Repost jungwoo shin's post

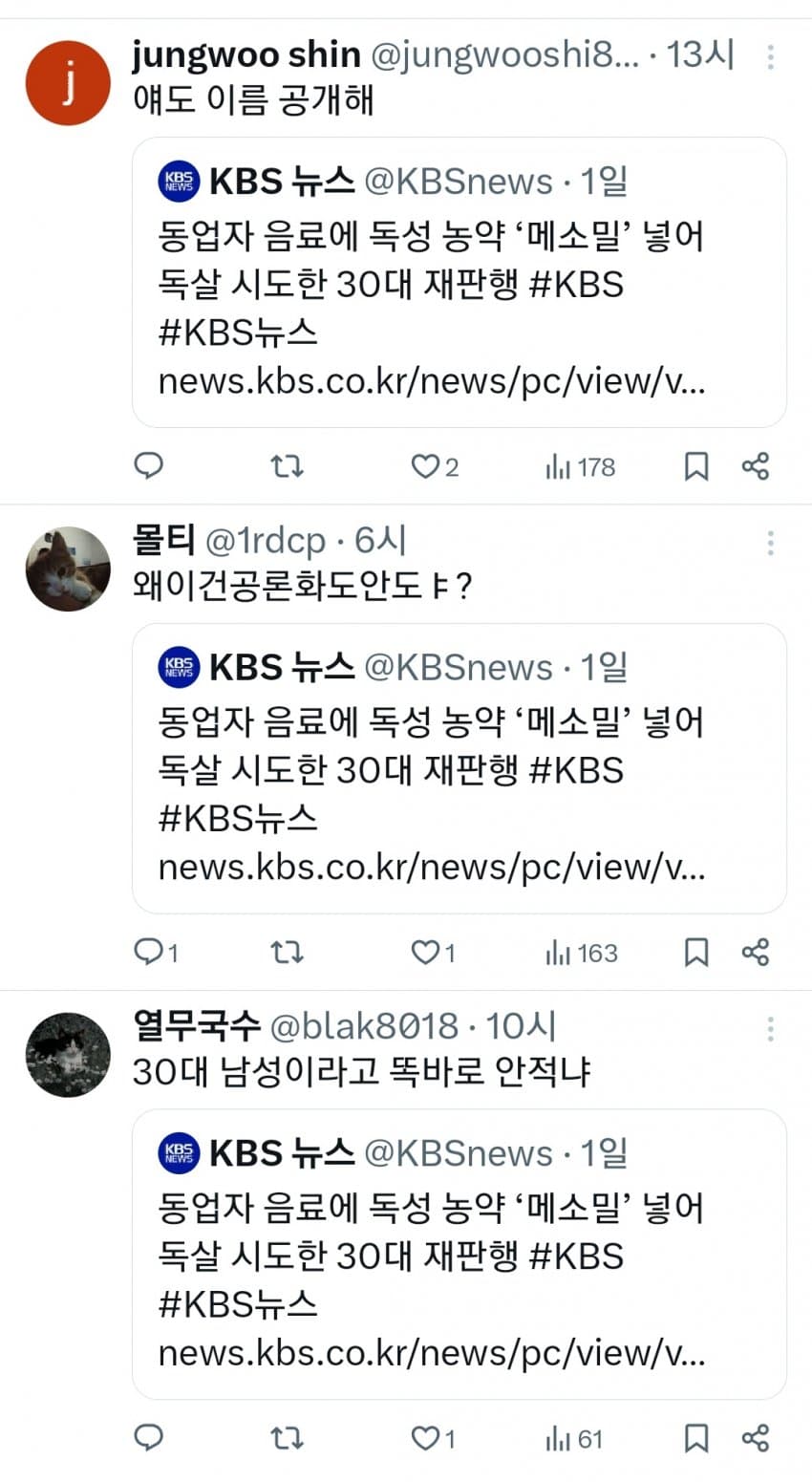click(287, 466)
